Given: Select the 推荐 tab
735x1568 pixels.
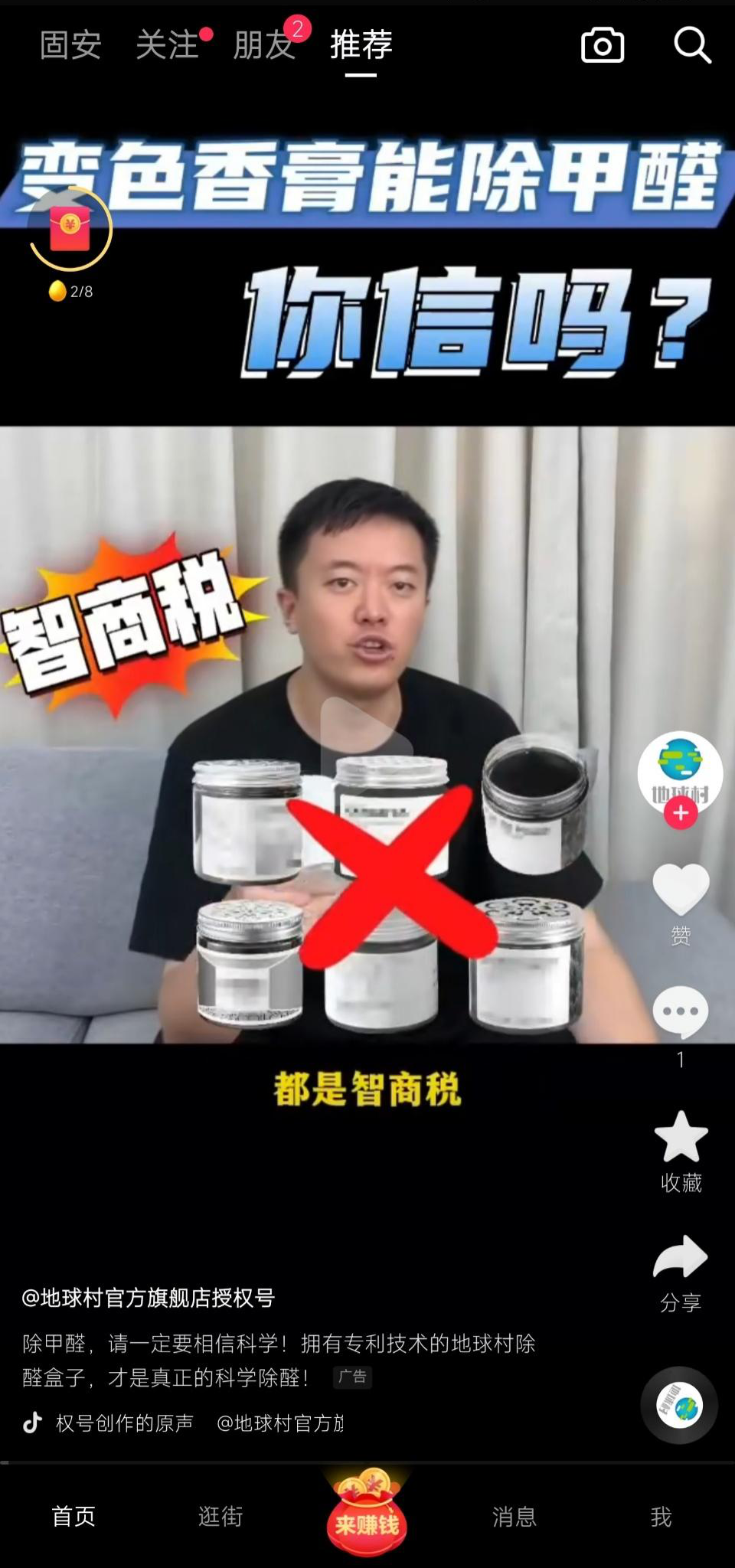Looking at the screenshot, I should click(x=361, y=45).
